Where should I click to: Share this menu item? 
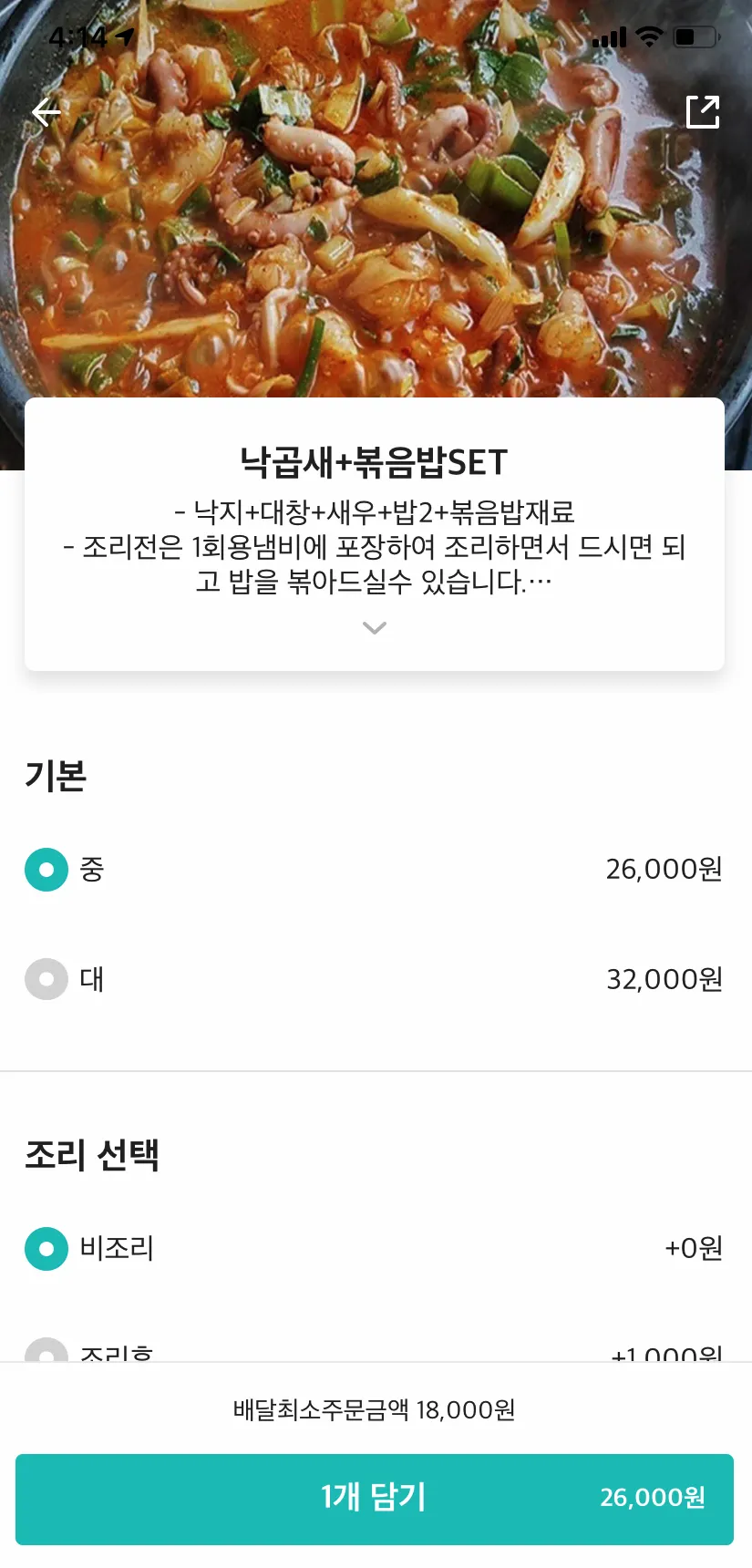coord(702,112)
